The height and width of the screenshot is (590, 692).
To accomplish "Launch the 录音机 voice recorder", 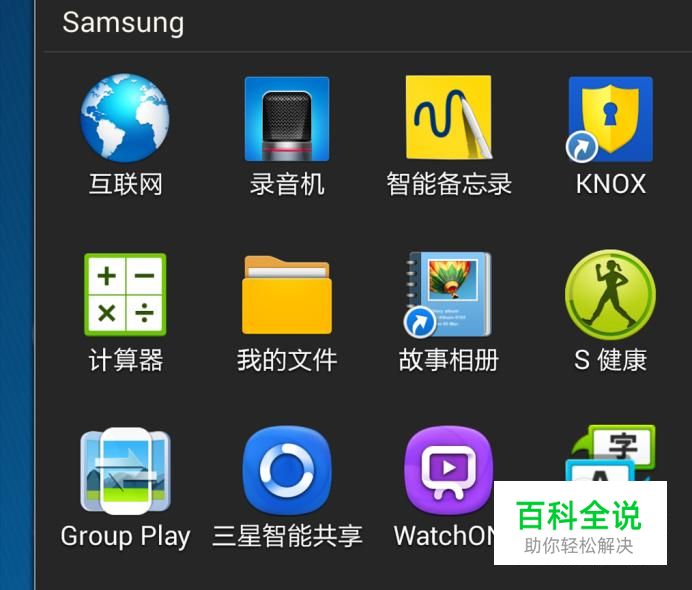I will (287, 120).
